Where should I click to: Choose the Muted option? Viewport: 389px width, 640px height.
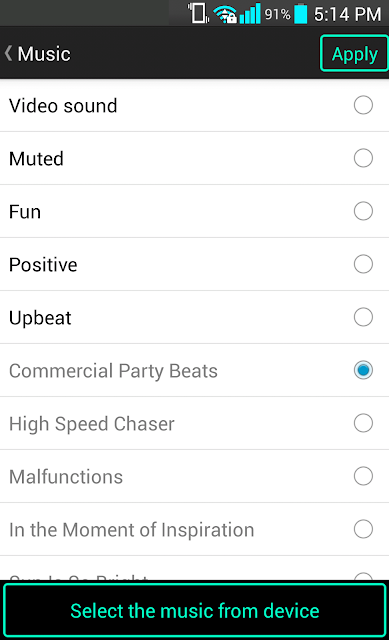194,158
